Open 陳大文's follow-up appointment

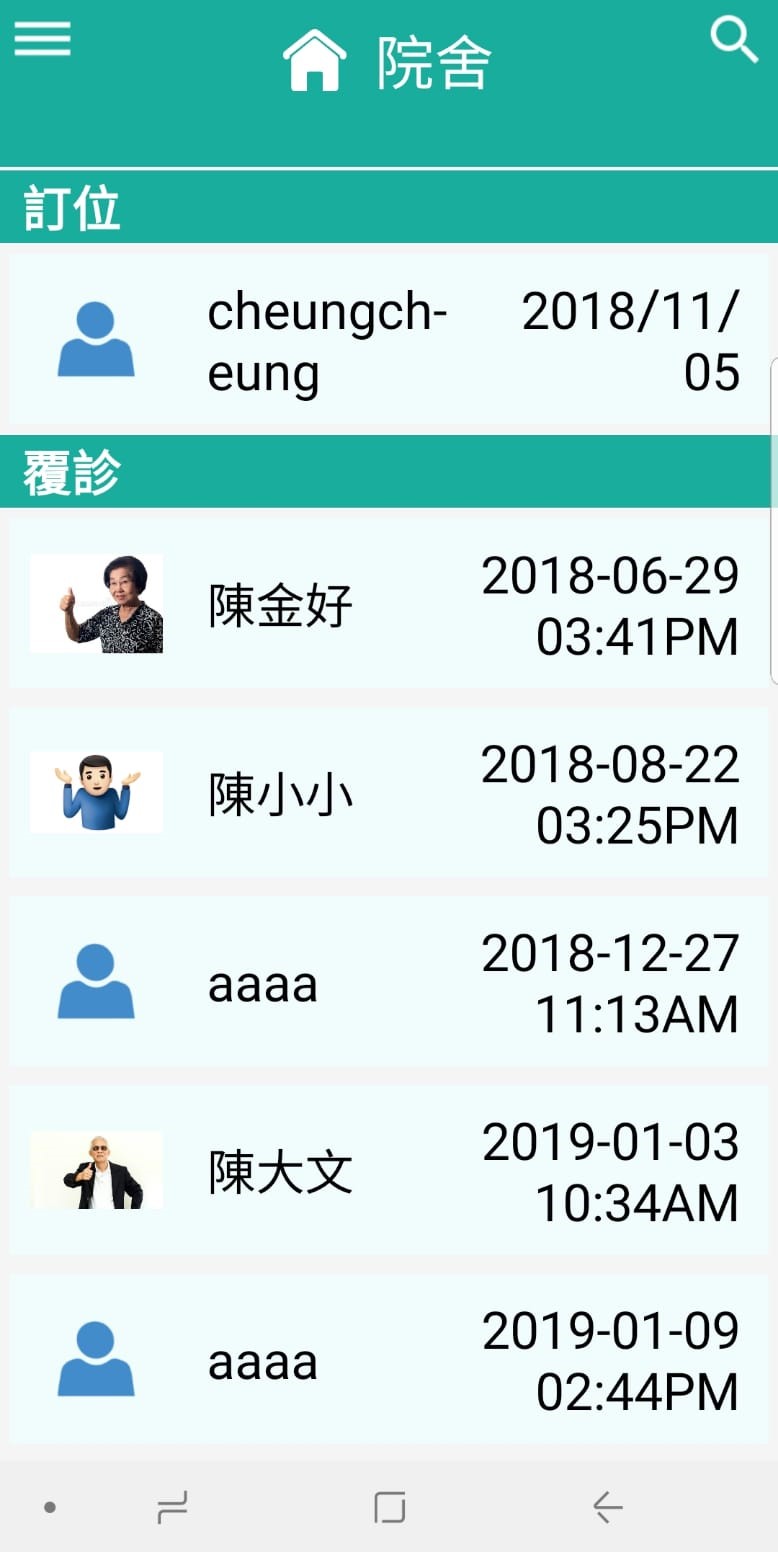(x=389, y=1171)
